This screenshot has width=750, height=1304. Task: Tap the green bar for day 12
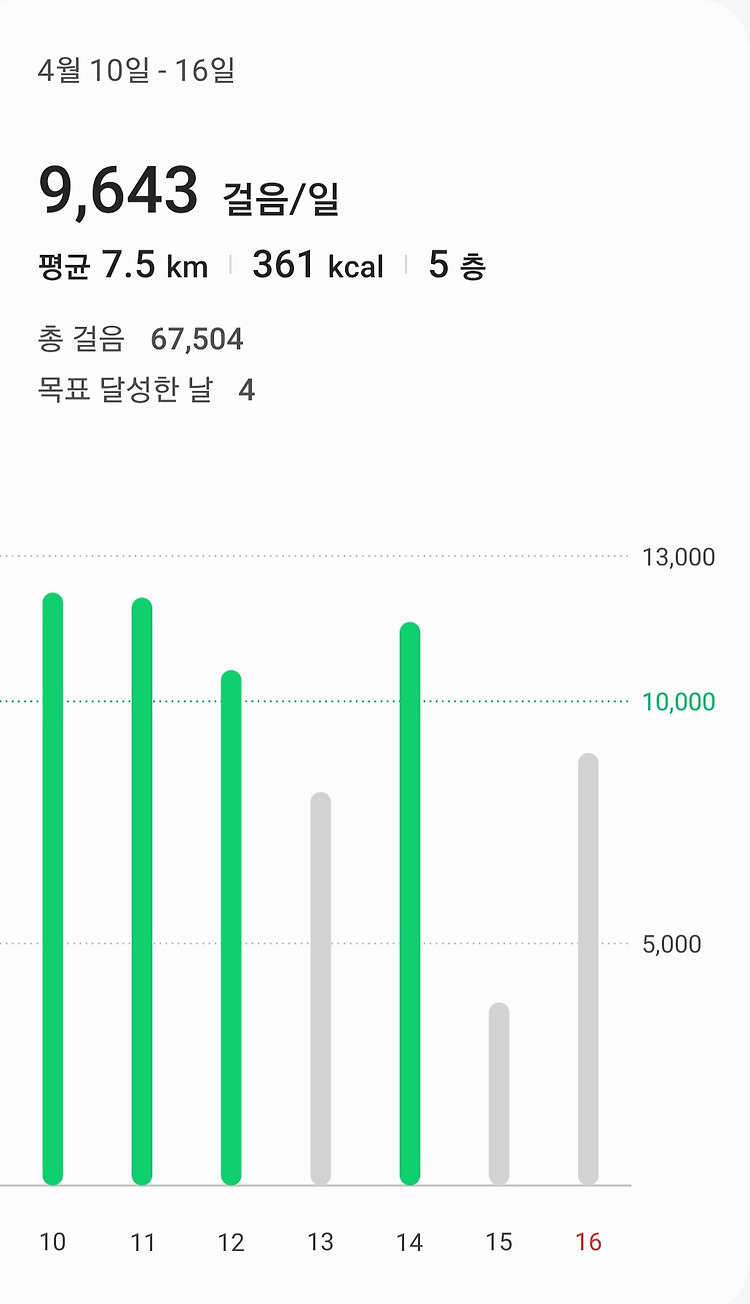(231, 928)
